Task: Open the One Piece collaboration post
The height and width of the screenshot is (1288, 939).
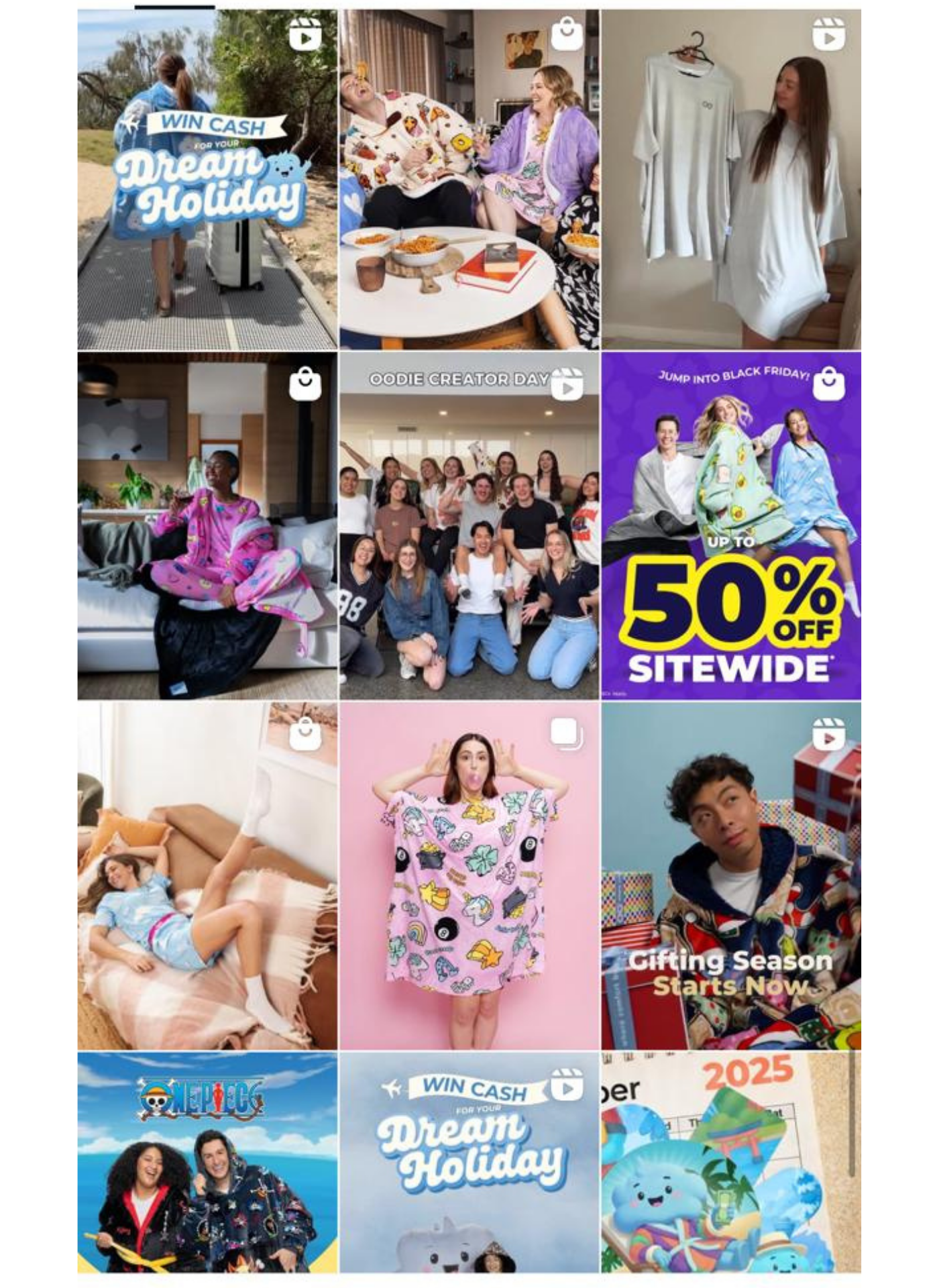Action: point(207,1162)
